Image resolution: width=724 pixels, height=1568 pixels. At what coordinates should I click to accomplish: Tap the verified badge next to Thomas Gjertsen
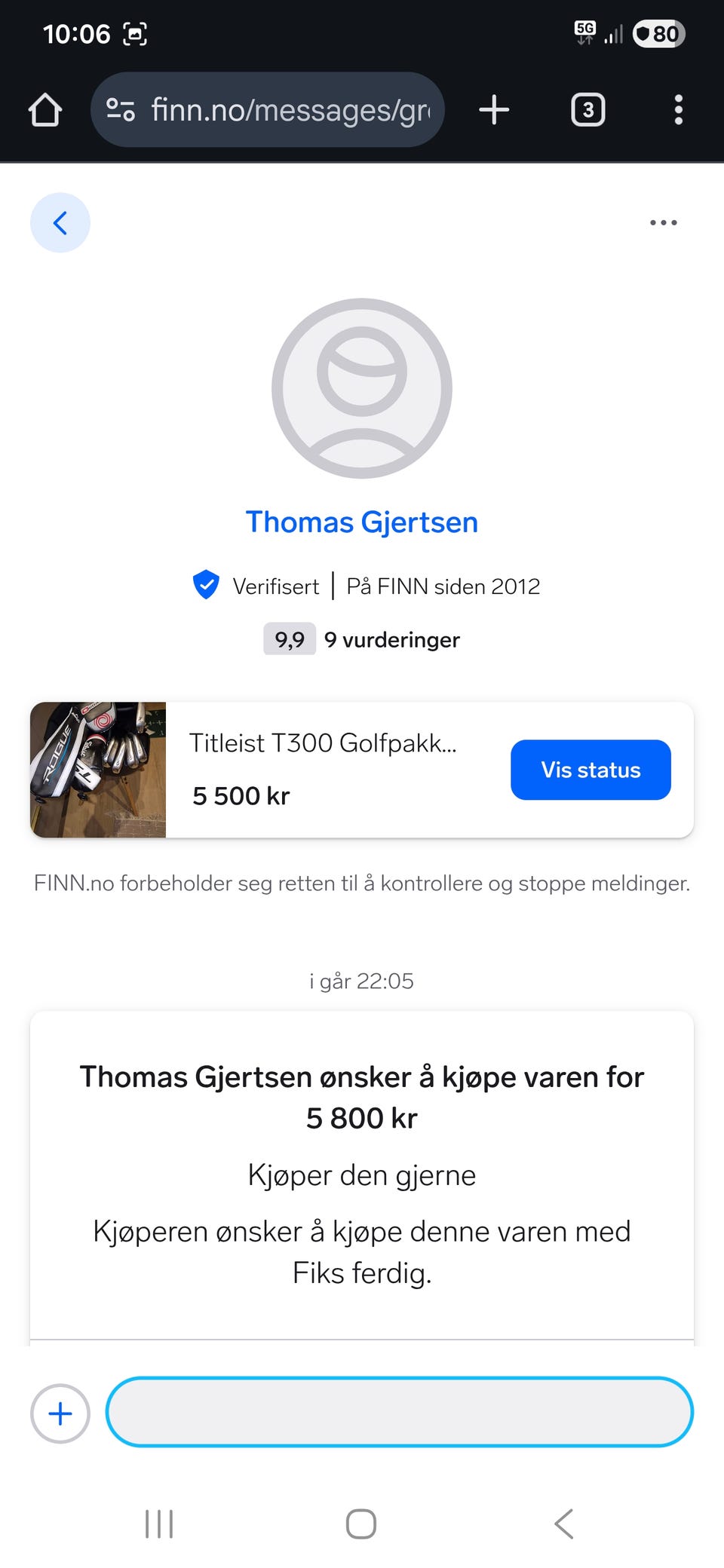pyautogui.click(x=204, y=586)
